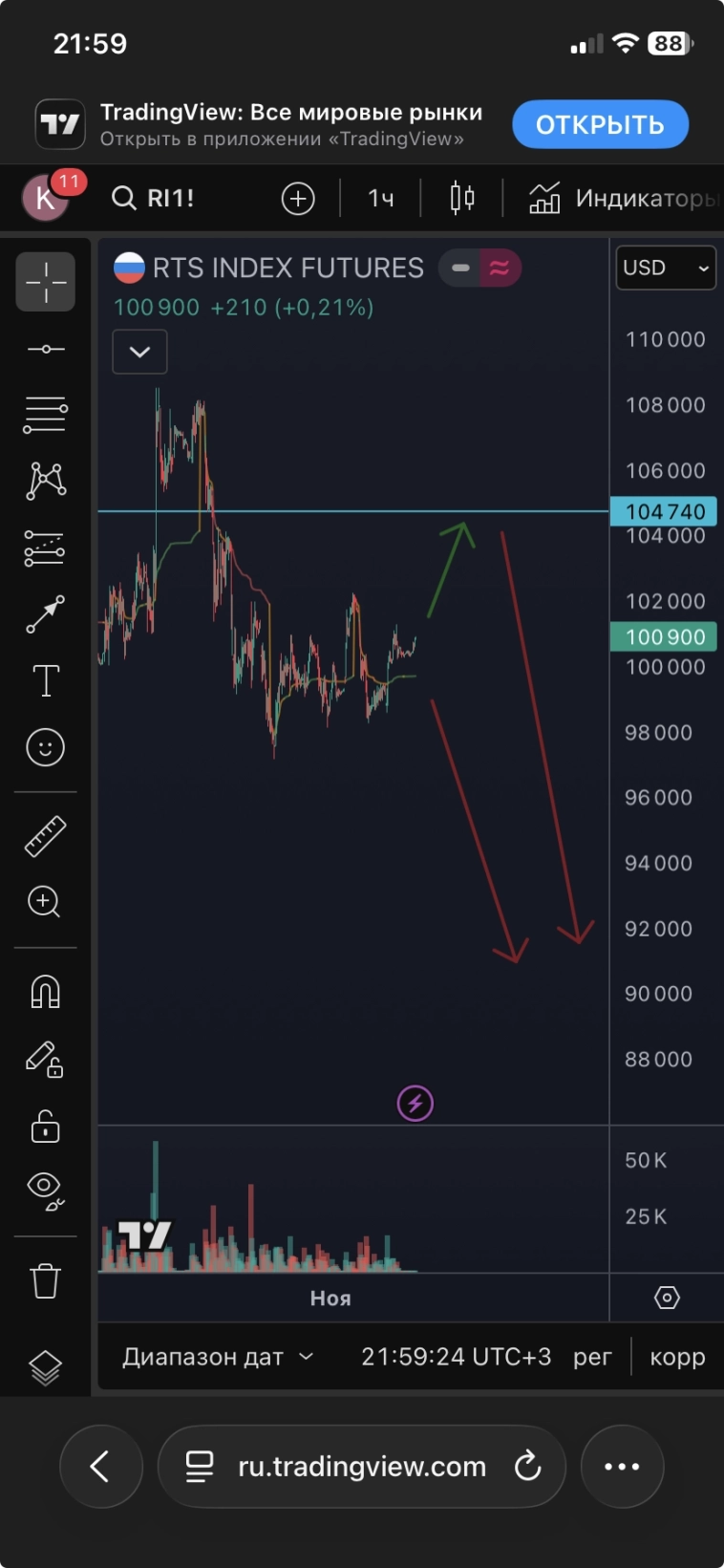Viewport: 724px width, 1568px height.
Task: Toggle the лог scale option
Action: (x=592, y=1357)
